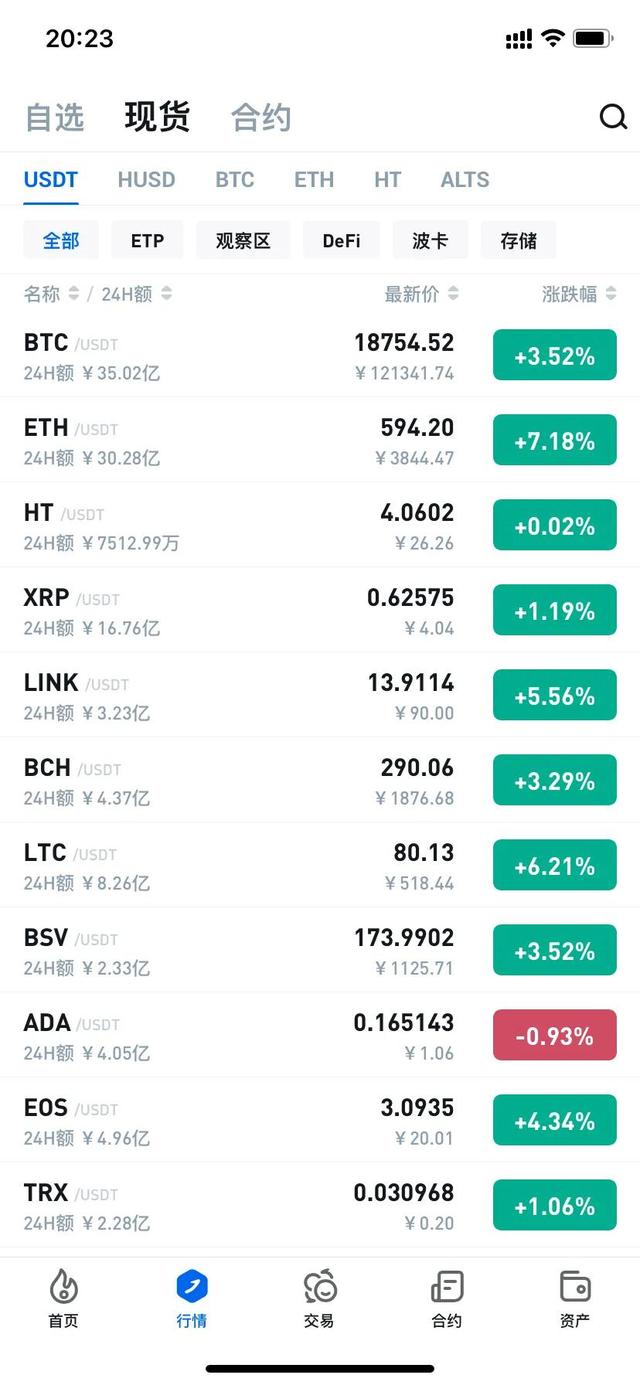Filter by DeFi chip
This screenshot has width=640, height=1385.
341,241
